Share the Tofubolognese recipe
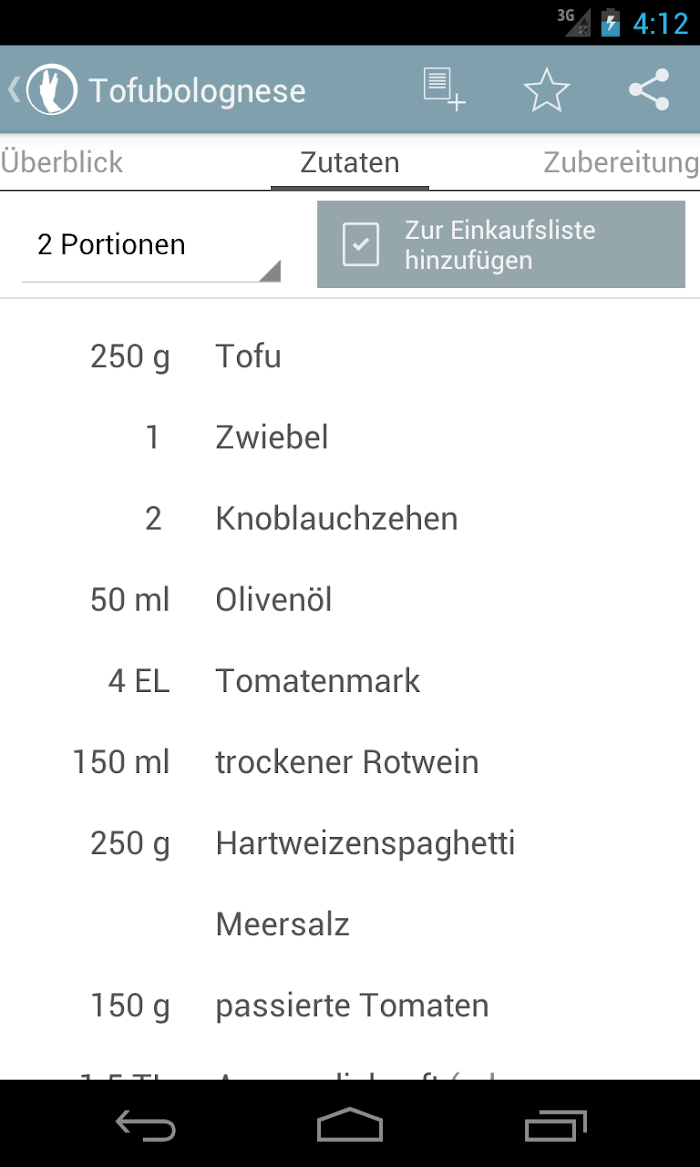This screenshot has height=1167, width=700. (649, 90)
